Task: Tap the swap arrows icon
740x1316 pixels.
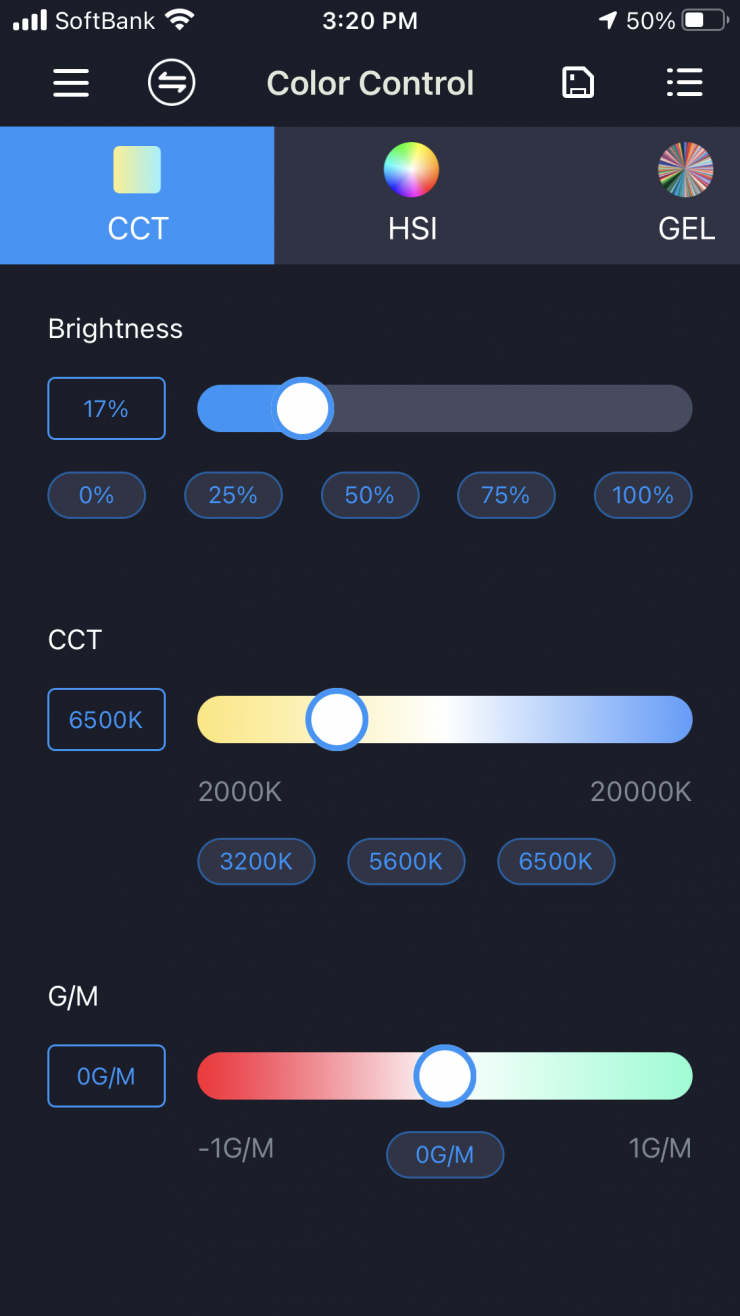Action: (x=172, y=83)
